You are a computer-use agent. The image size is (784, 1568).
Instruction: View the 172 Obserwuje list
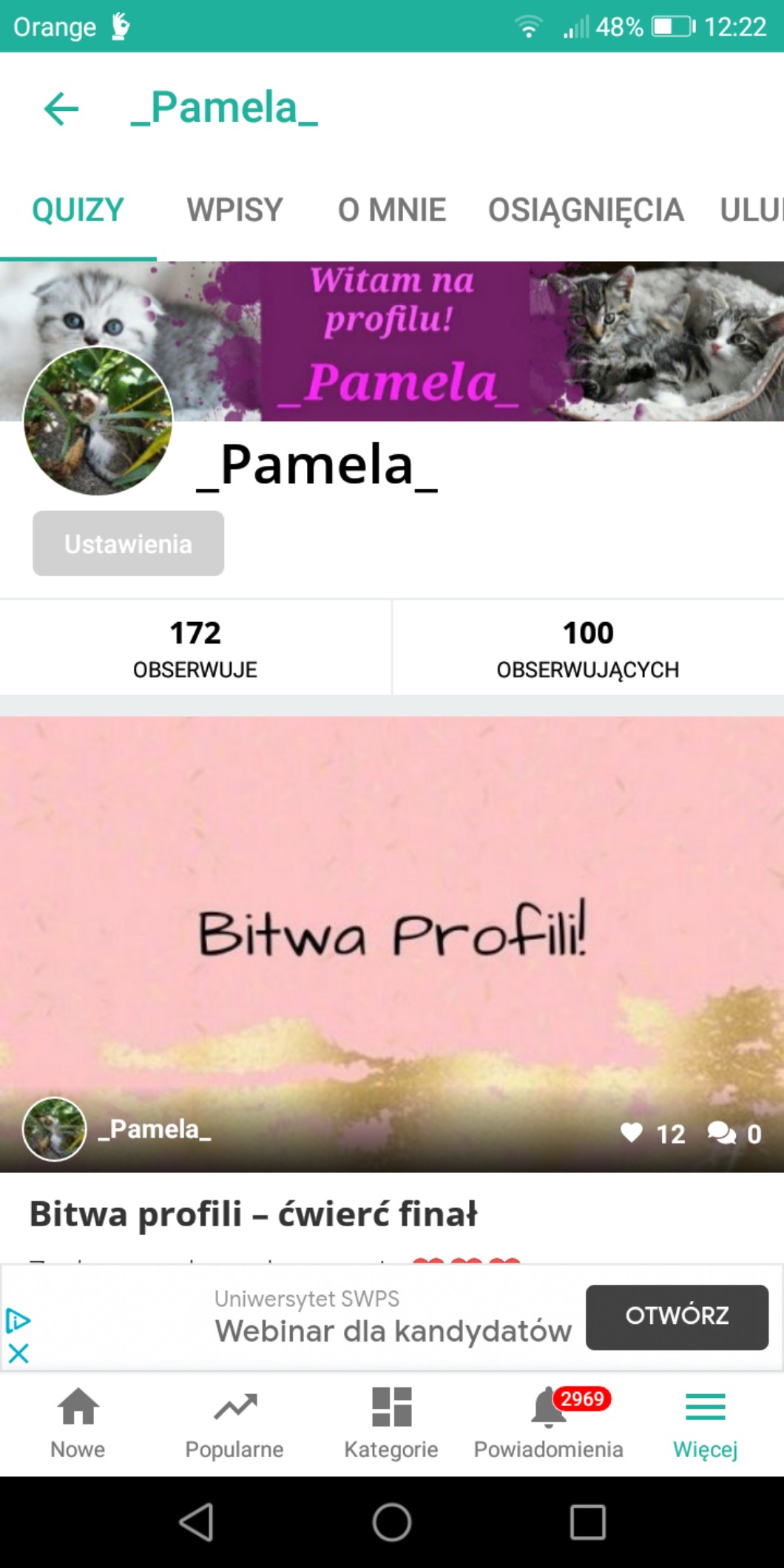click(x=195, y=647)
